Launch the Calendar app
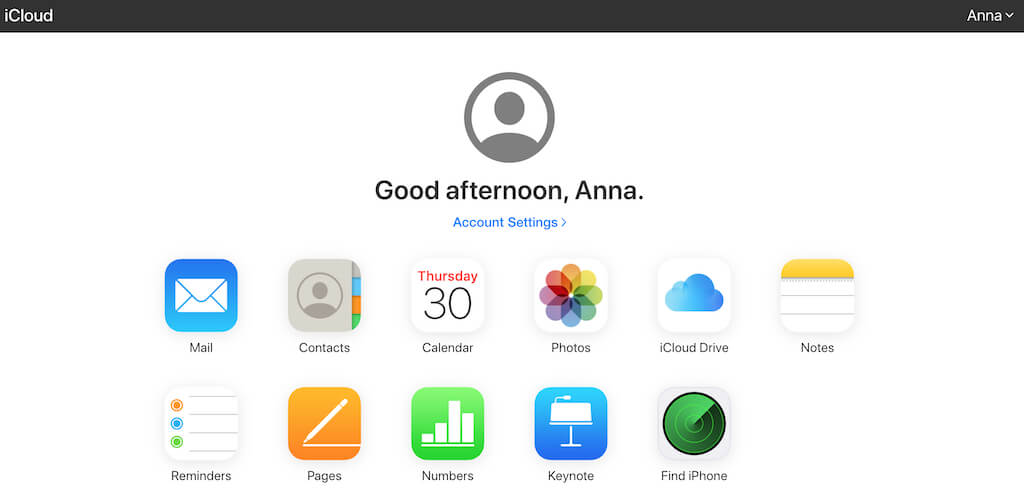1024x502 pixels. coord(447,296)
